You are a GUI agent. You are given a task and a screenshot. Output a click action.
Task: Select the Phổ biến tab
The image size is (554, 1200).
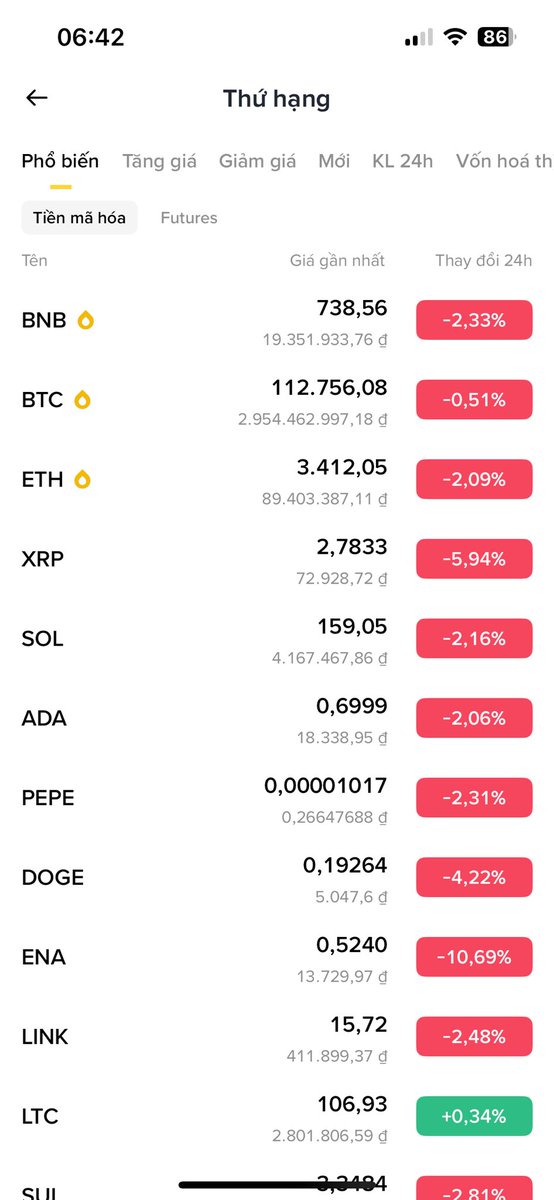60,161
